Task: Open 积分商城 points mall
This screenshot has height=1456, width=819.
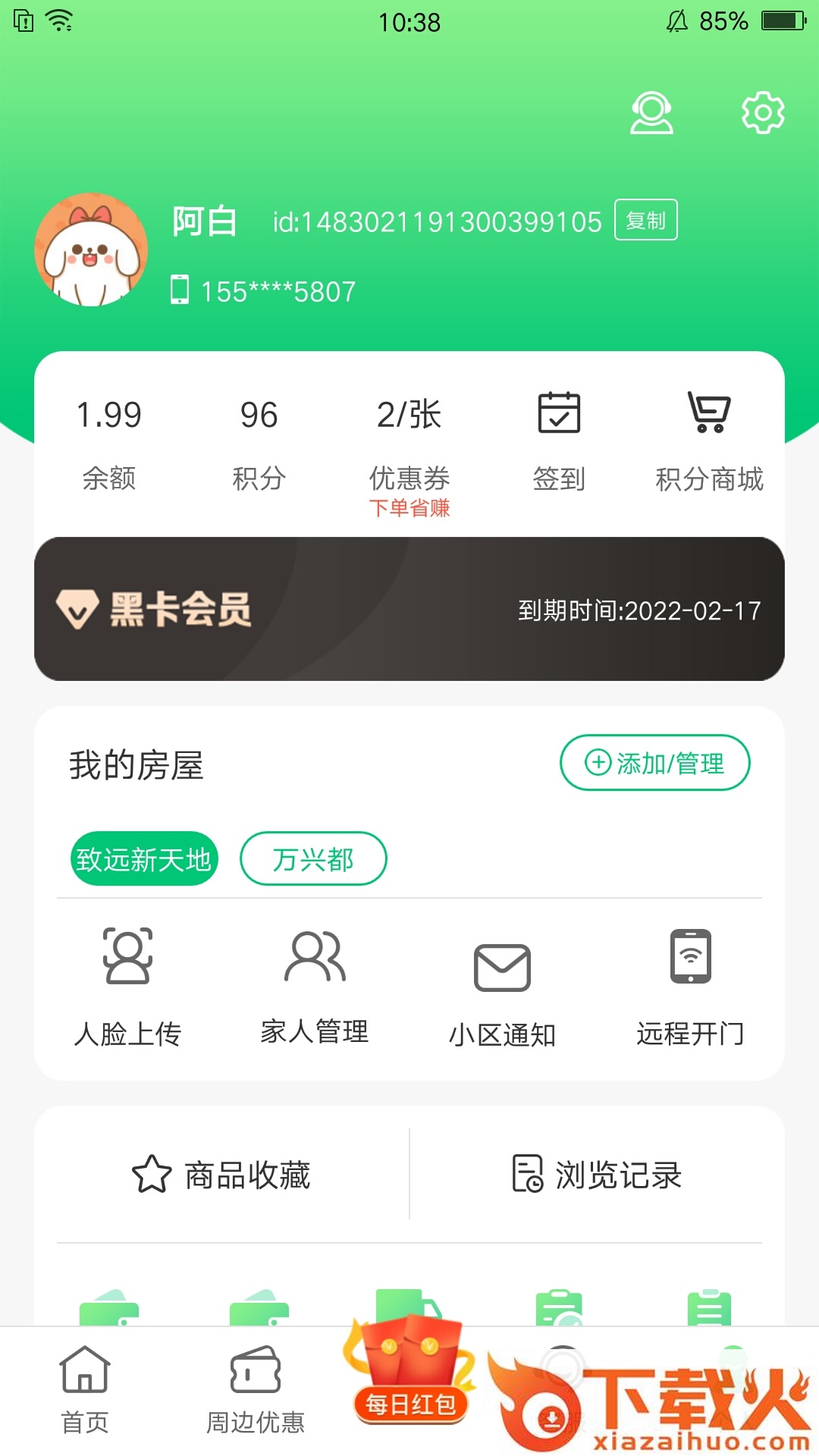Action: [709, 441]
